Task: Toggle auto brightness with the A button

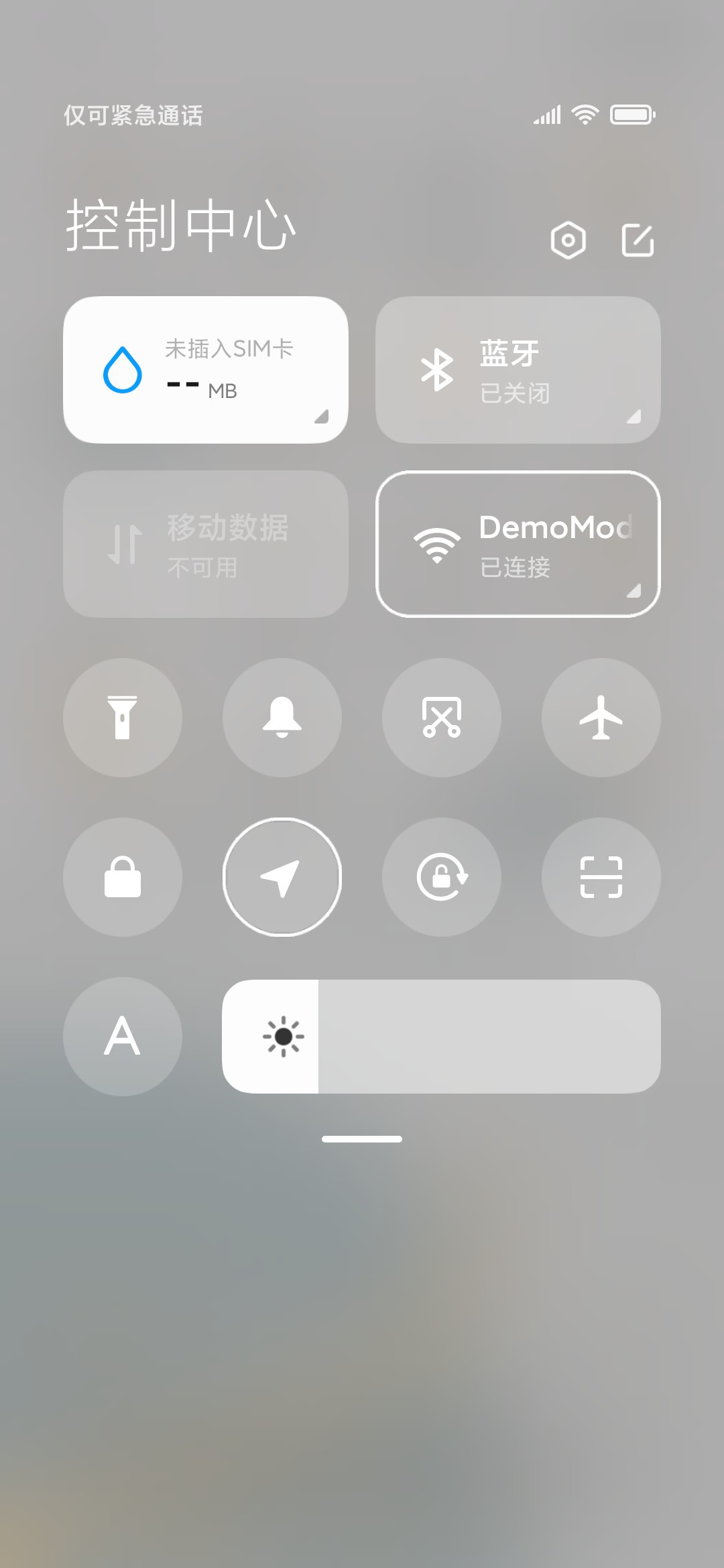Action: pyautogui.click(x=123, y=1037)
